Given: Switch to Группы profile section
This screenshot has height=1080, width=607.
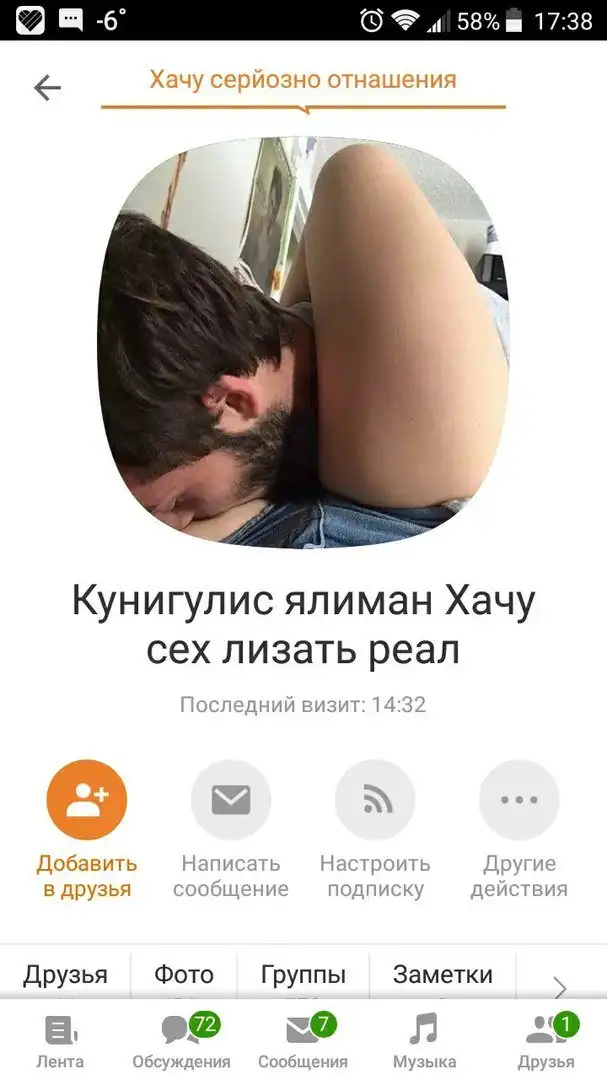Looking at the screenshot, I should pyautogui.click(x=303, y=974).
